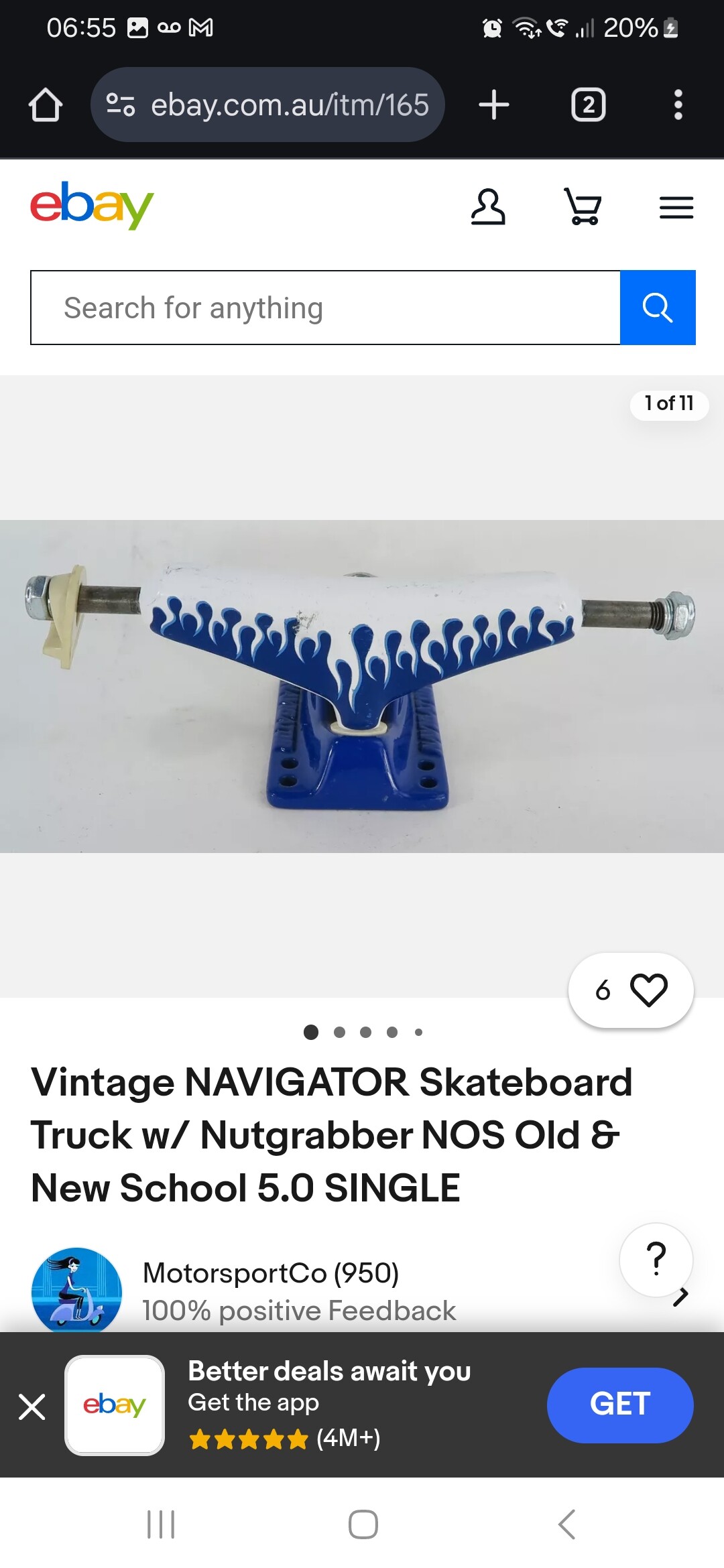Image resolution: width=724 pixels, height=1568 pixels.
Task: View the open tabs switcher
Action: 588,105
